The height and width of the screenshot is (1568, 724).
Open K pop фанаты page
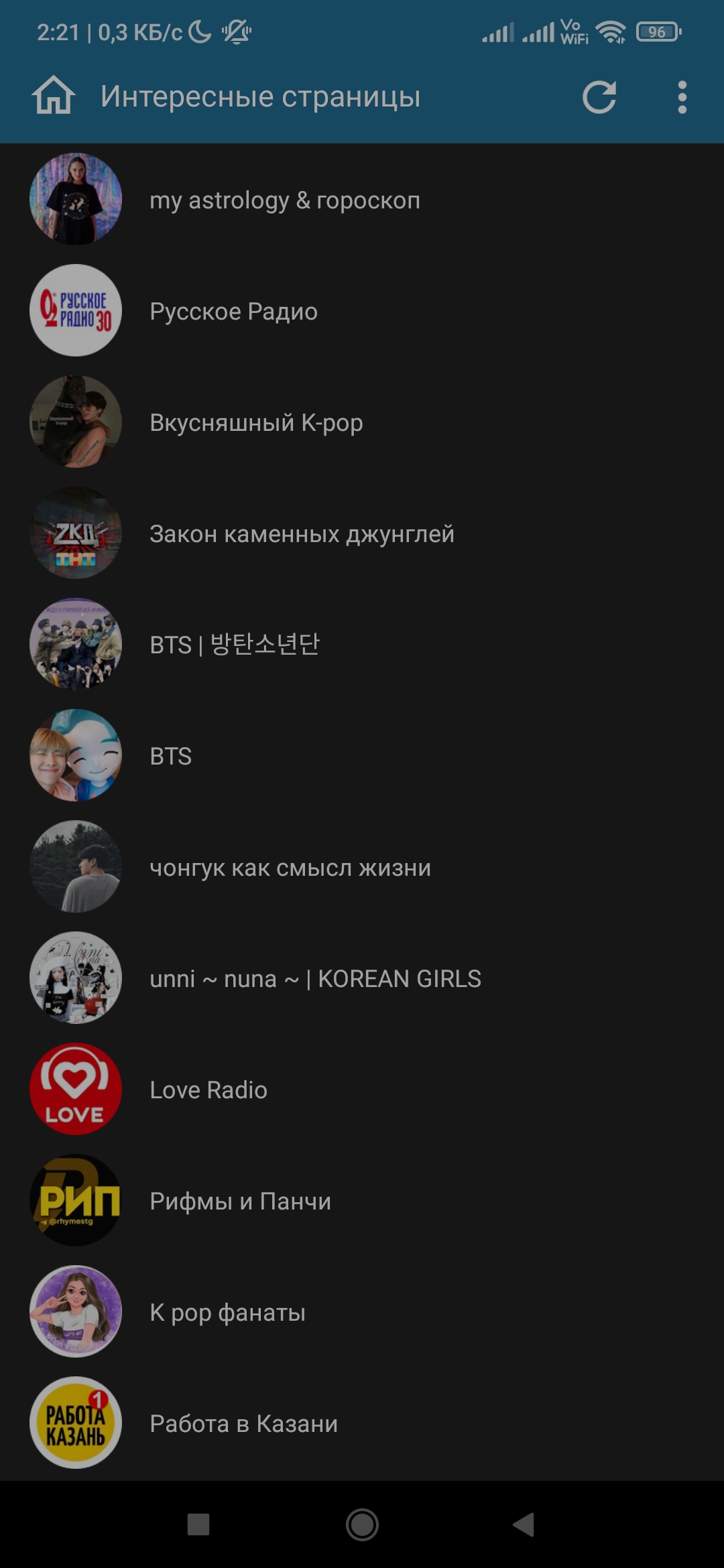tap(227, 1312)
